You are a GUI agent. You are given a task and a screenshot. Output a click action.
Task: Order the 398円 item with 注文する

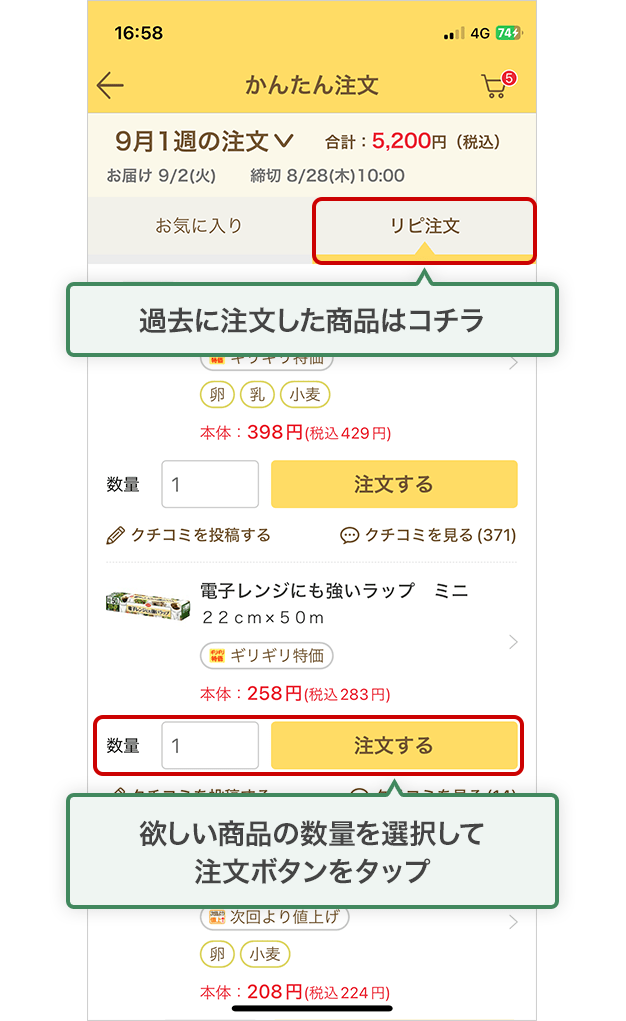point(394,484)
